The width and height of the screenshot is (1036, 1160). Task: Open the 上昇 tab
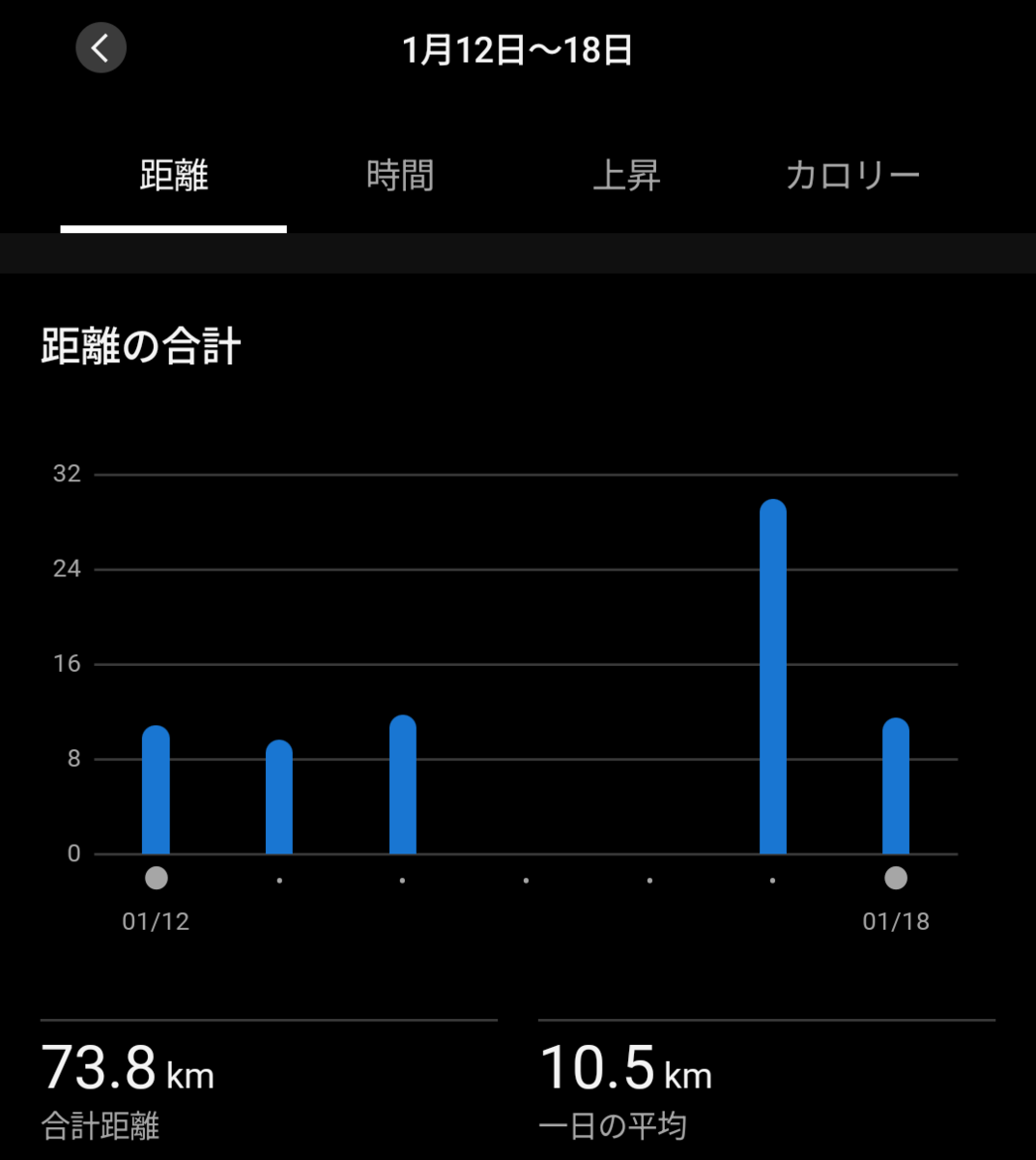point(626,176)
